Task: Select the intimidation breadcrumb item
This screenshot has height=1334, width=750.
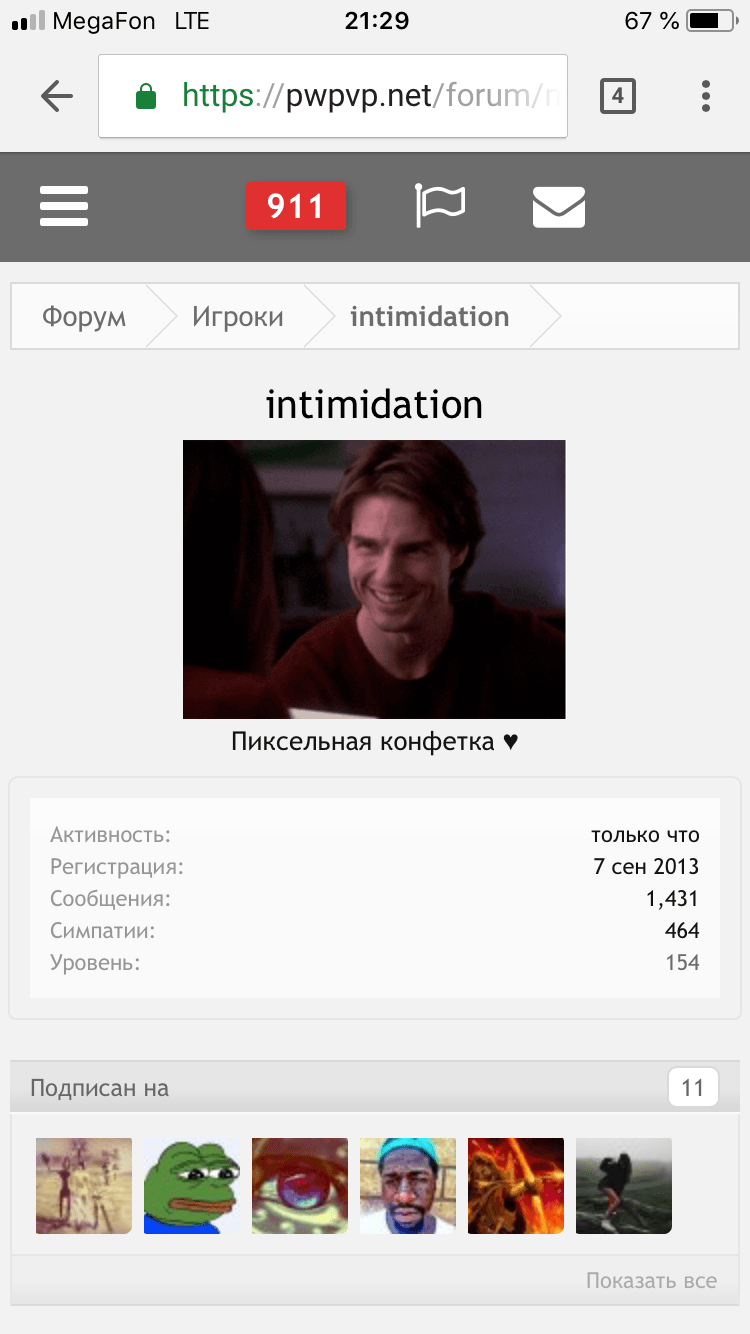Action: (x=429, y=316)
